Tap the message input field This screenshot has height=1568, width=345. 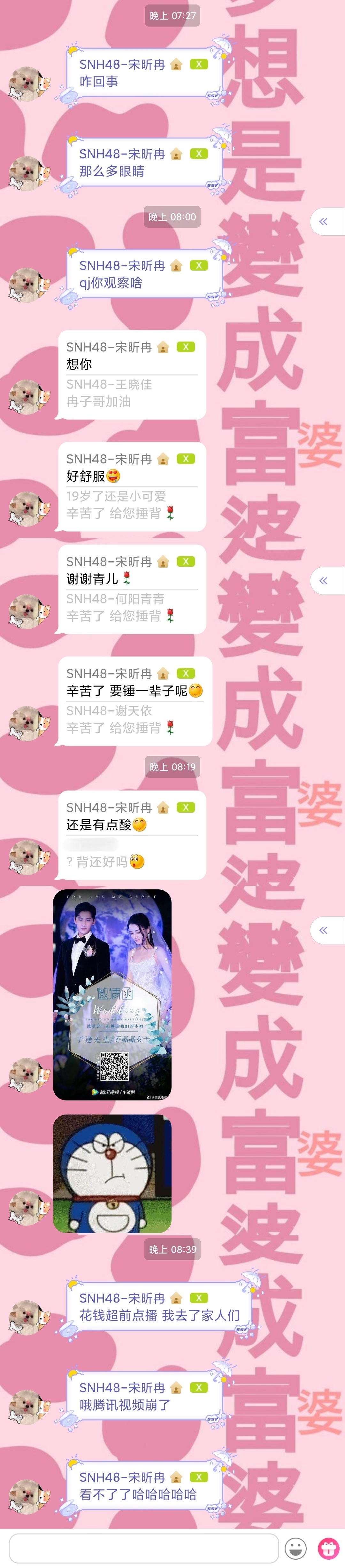pyautogui.click(x=144, y=1548)
